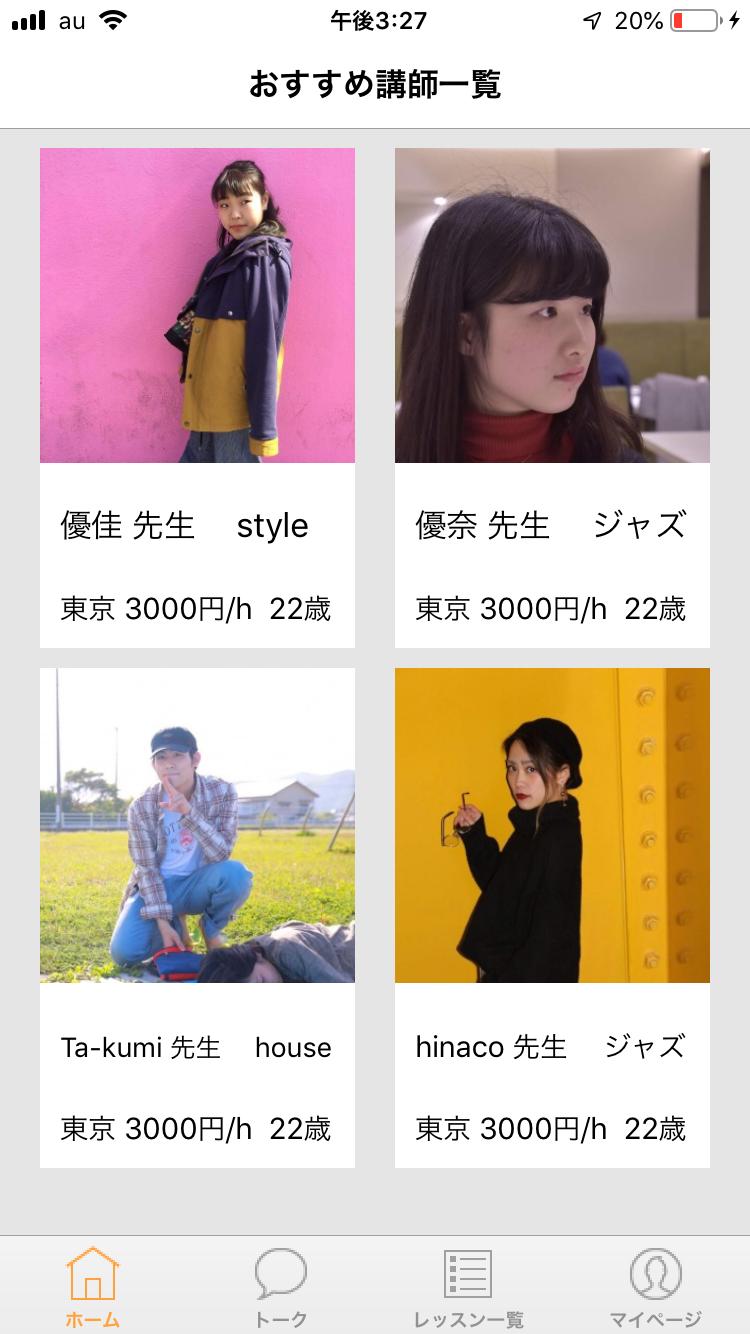Select hinaco 先生's instructor card
750x1334 pixels.
552,918
